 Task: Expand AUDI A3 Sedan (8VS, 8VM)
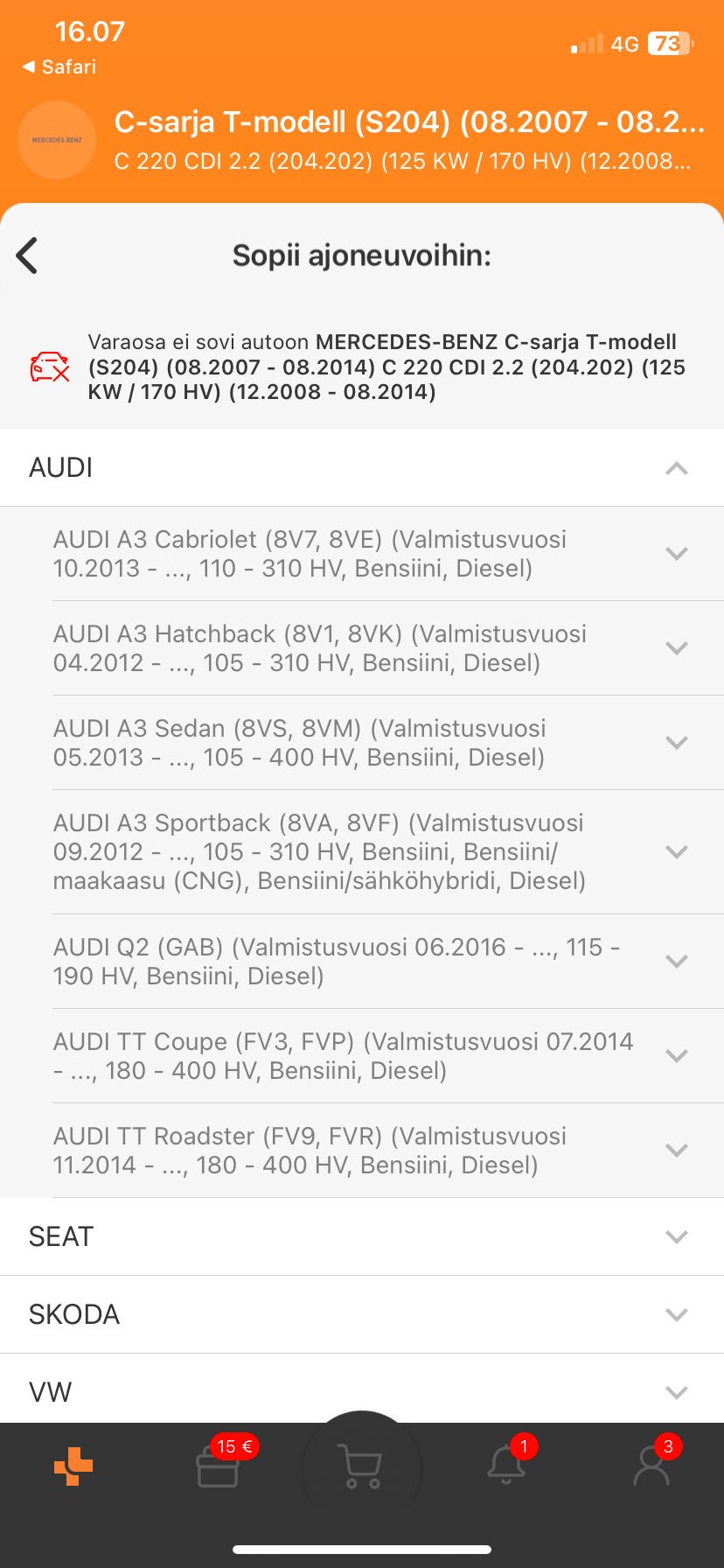(x=676, y=743)
